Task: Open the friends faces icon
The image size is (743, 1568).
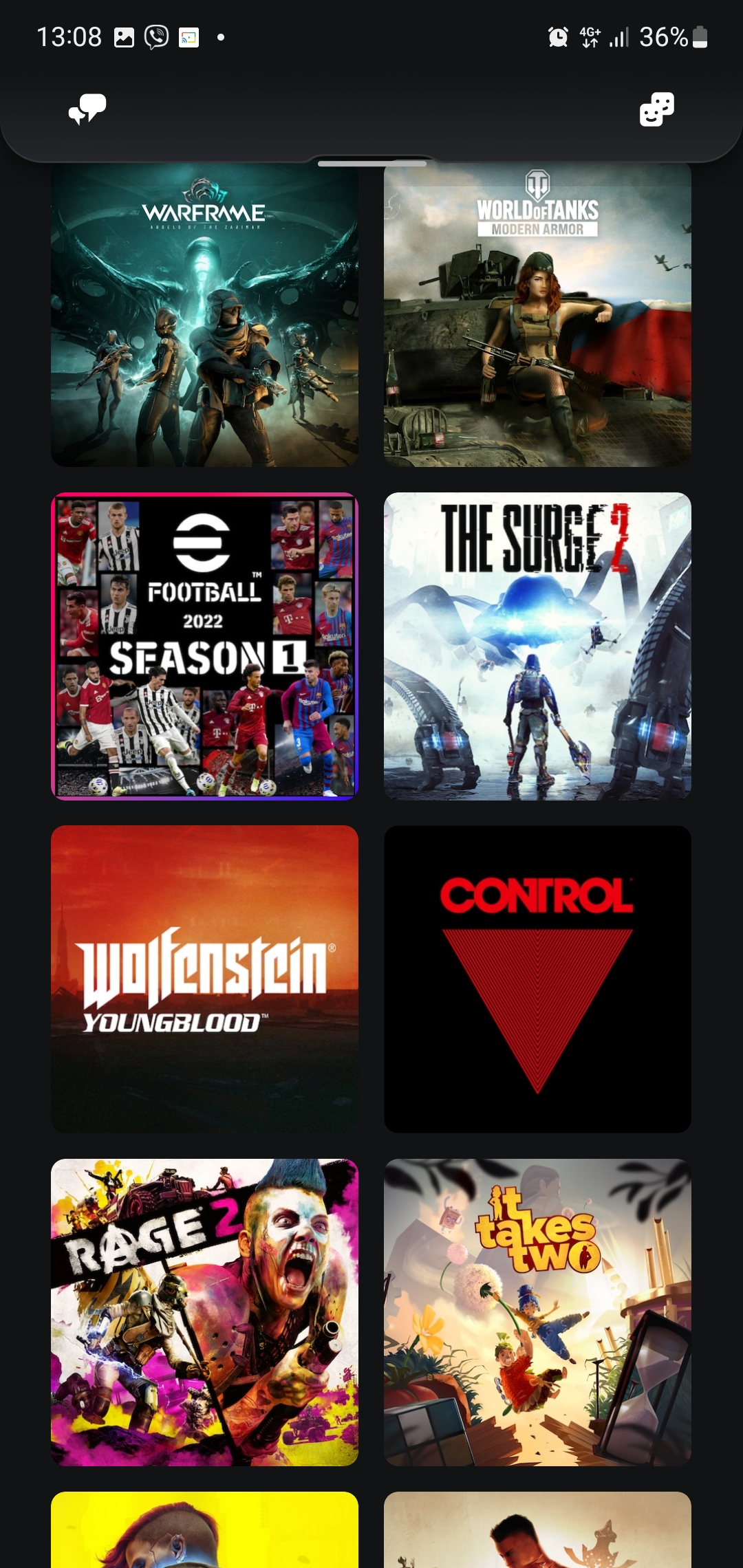Action: [656, 109]
